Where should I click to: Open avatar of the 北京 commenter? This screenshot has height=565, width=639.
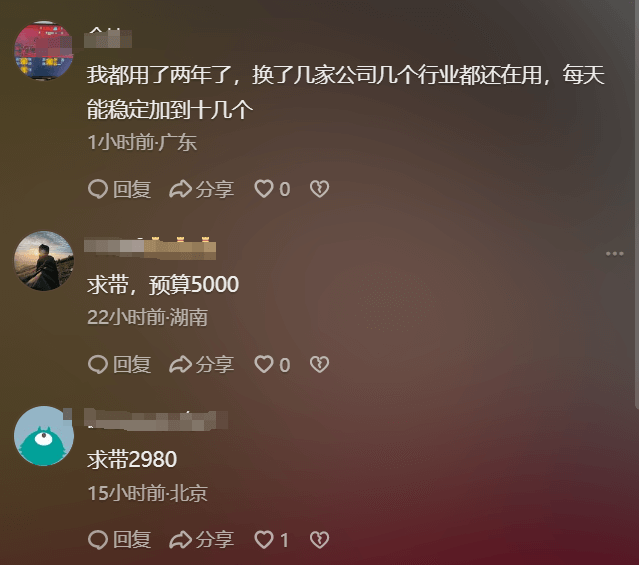pyautogui.click(x=44, y=436)
